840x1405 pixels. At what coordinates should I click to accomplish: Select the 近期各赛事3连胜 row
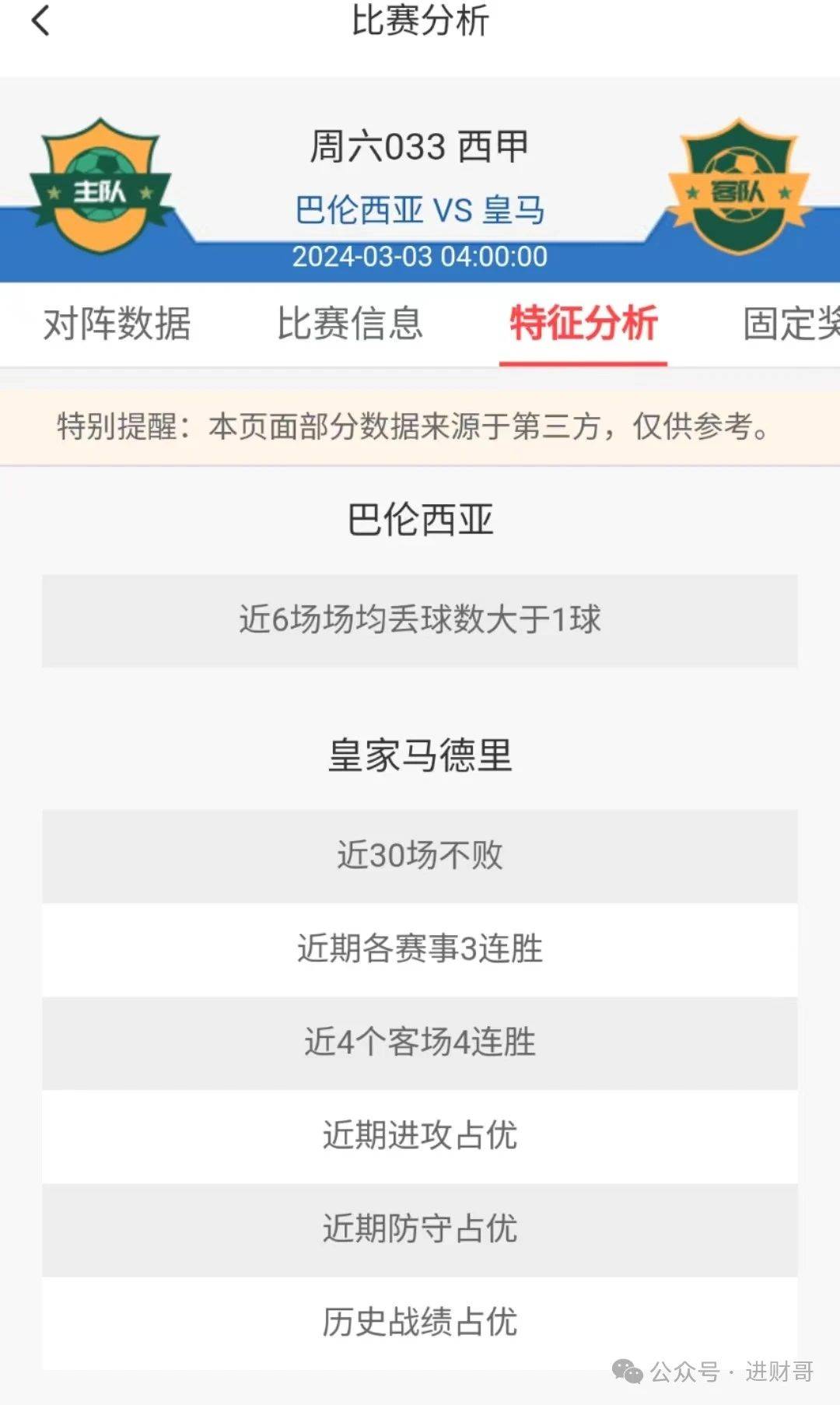point(420,949)
